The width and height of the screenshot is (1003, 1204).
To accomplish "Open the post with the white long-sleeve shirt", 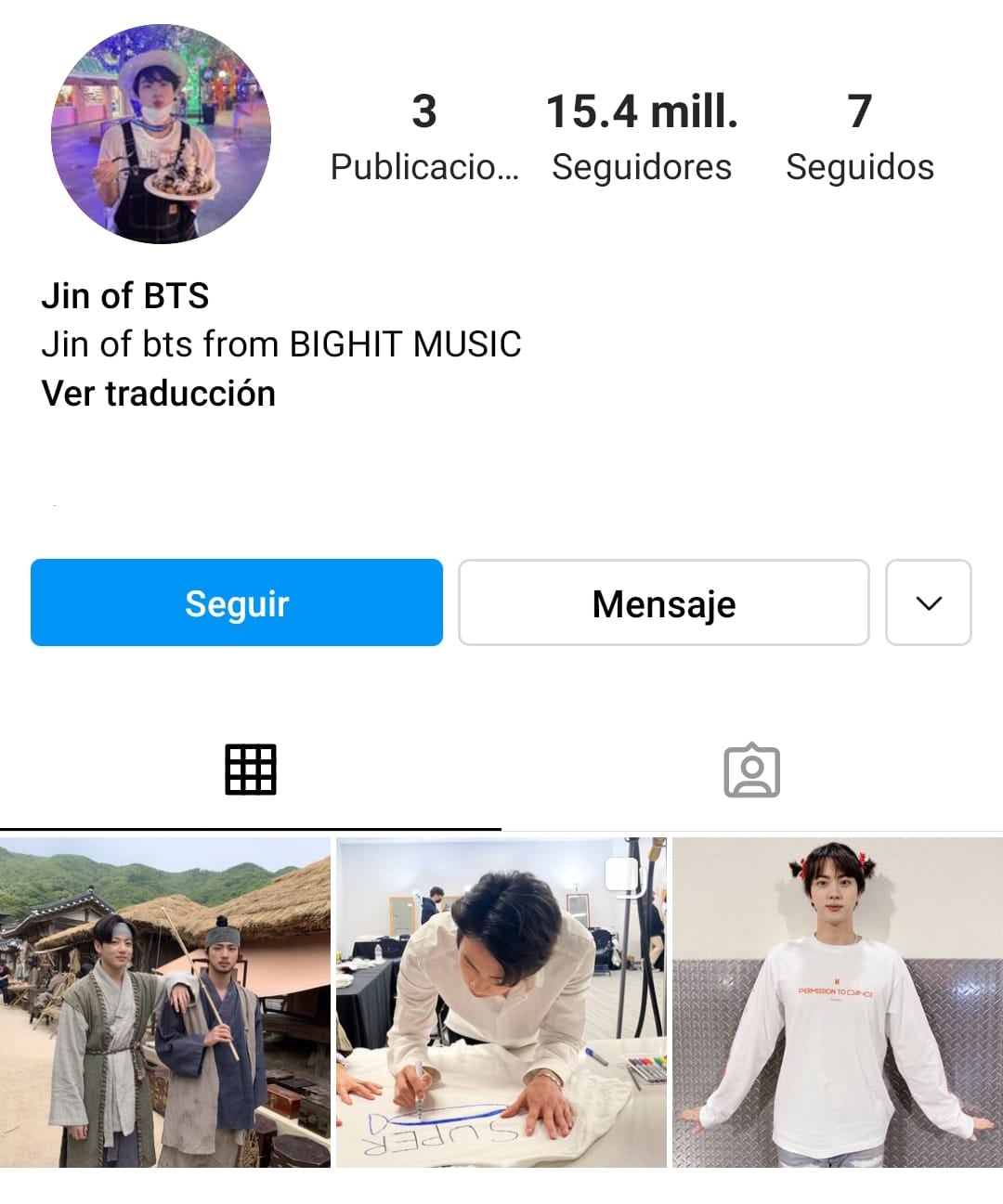I will (x=838, y=1002).
